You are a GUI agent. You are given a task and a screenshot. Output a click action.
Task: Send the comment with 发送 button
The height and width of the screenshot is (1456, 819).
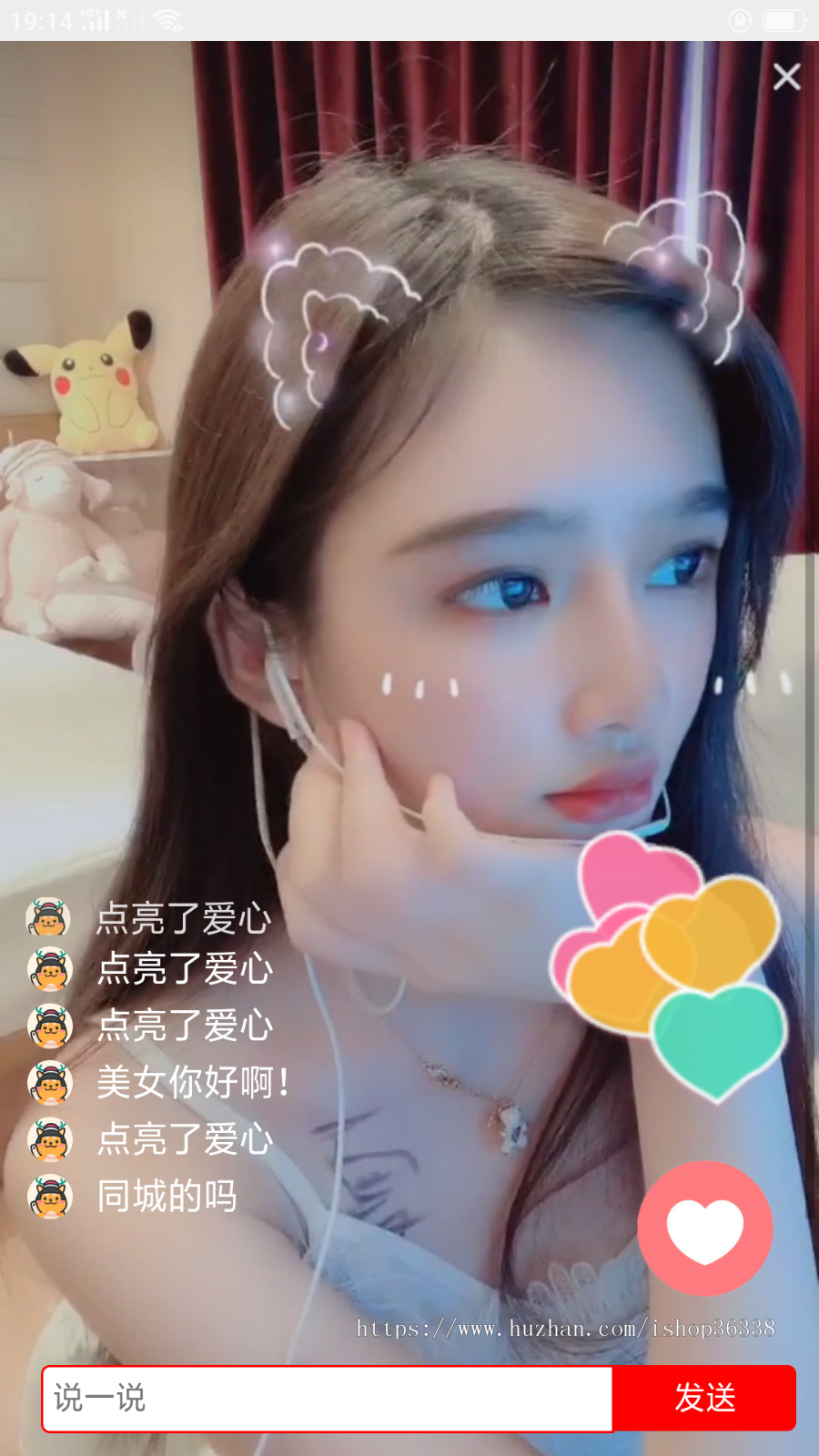pyautogui.click(x=704, y=1399)
